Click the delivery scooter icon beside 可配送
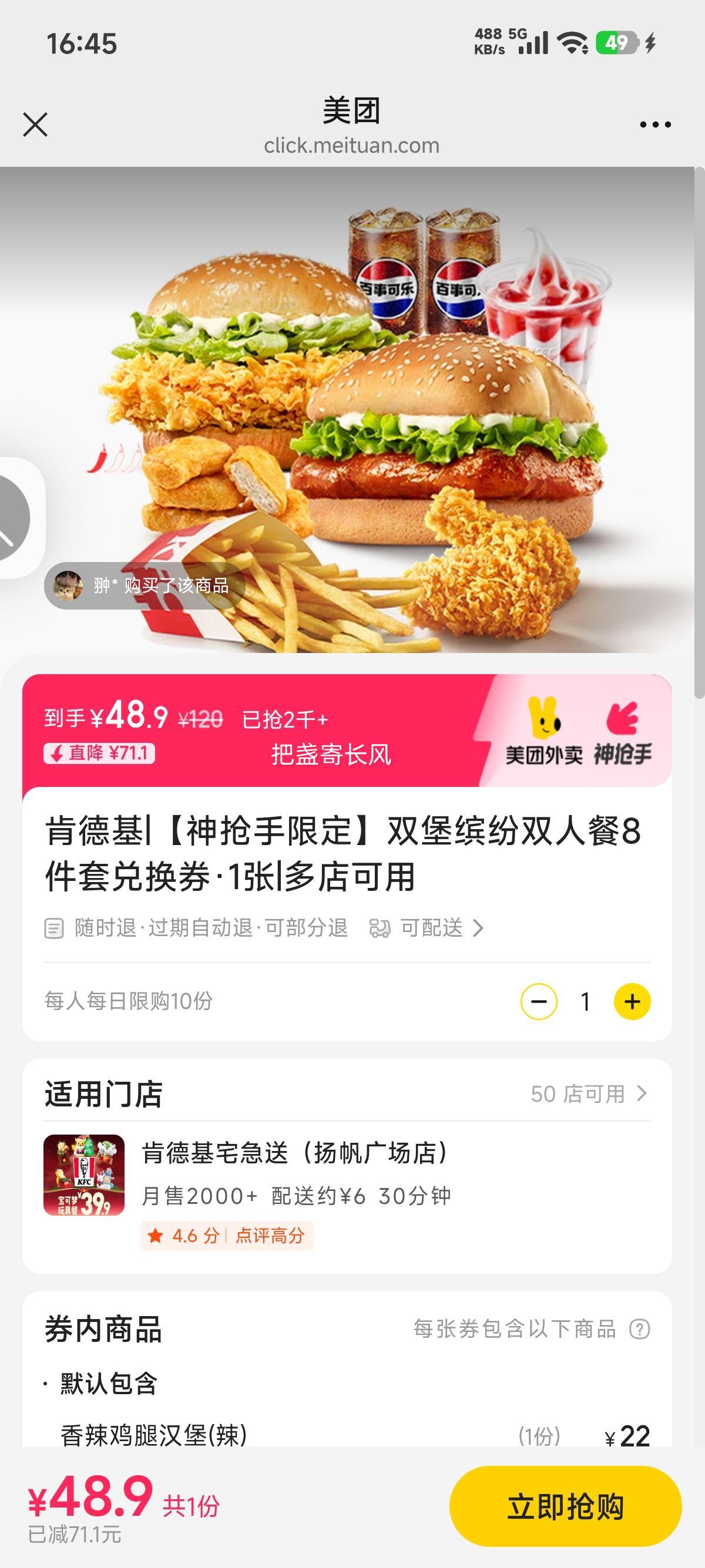 tap(382, 928)
